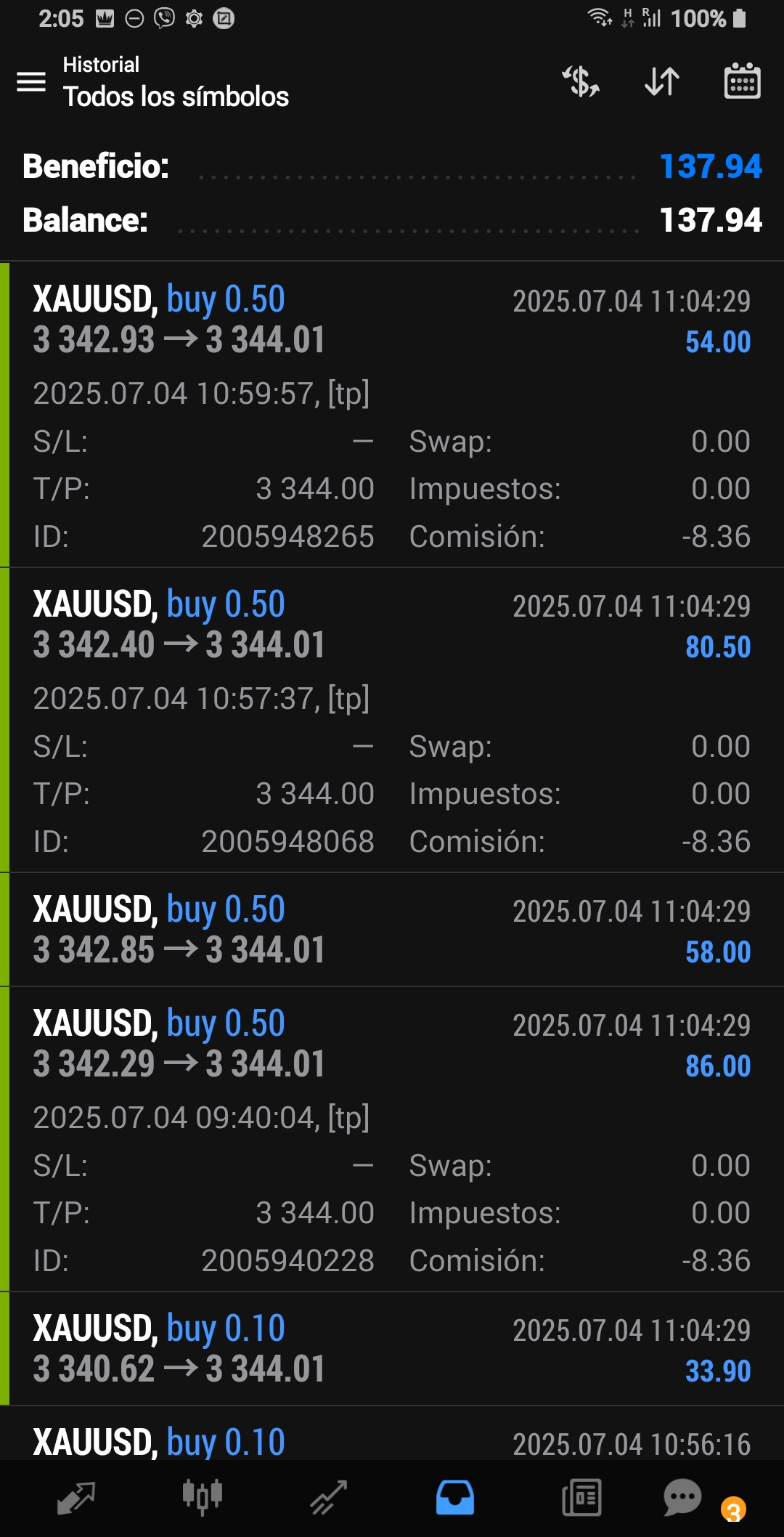Tap the sort arrows icon
Viewport: 784px width, 1537px height.
[662, 81]
